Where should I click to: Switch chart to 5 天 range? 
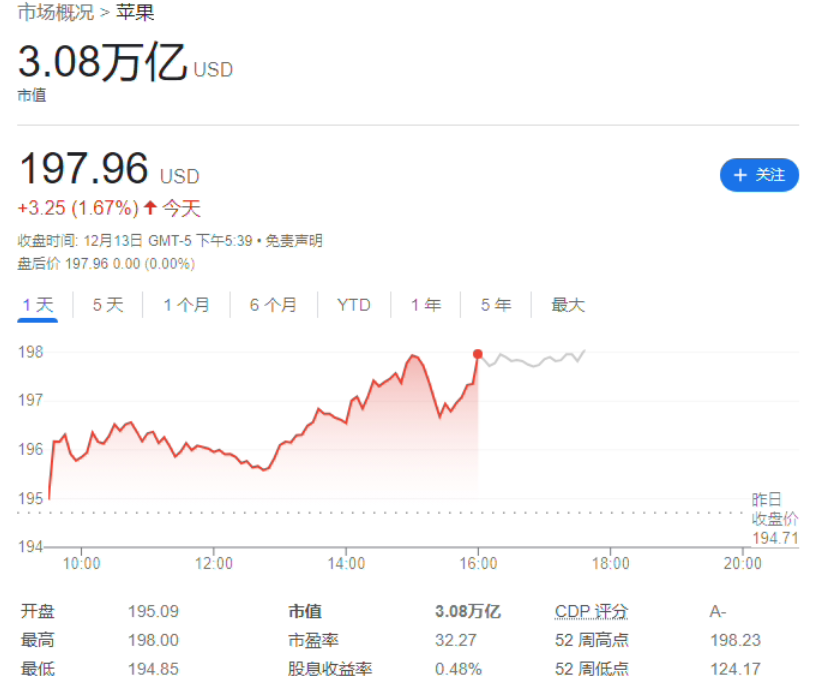(x=108, y=305)
